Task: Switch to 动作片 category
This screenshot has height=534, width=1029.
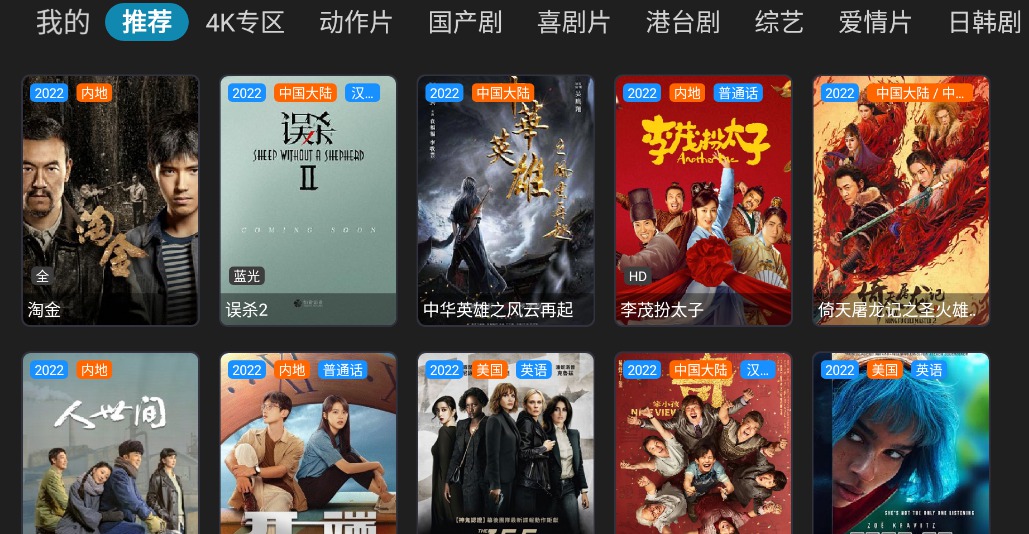Action: coord(356,22)
